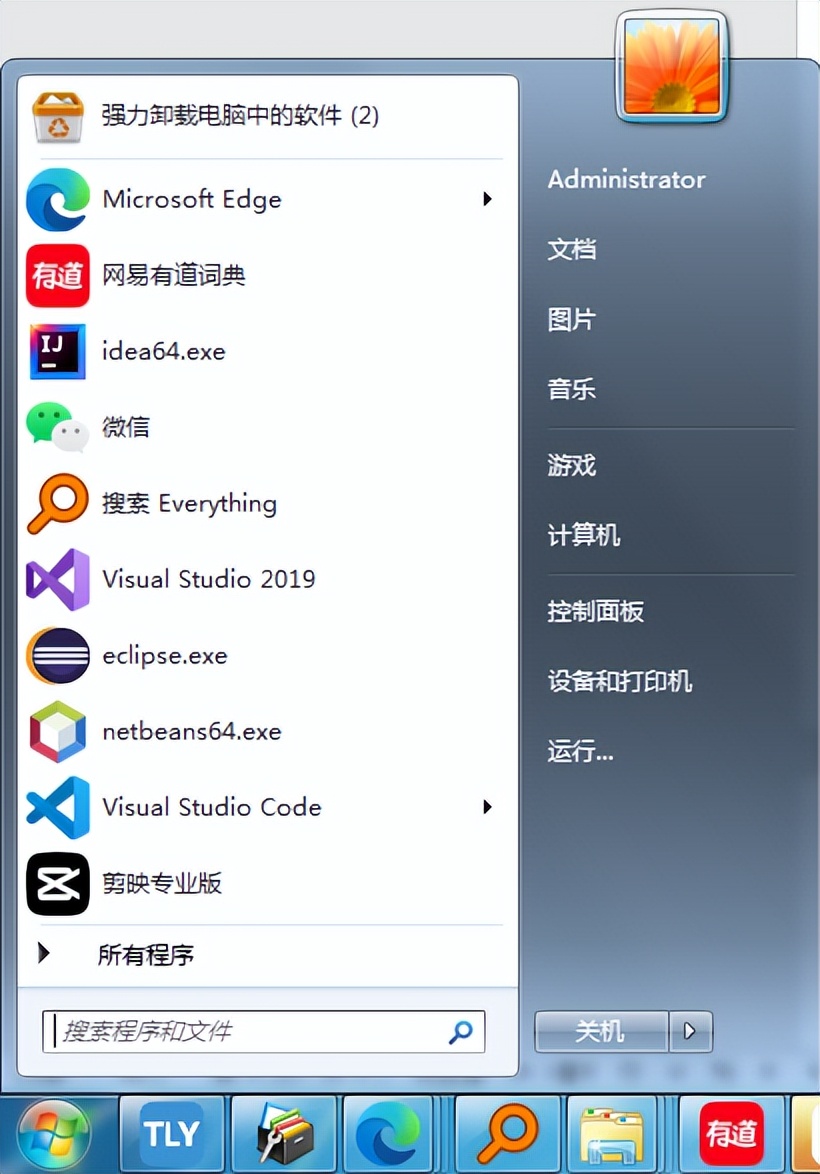
Task: Open 控制面板 (Control Panel)
Action: [595, 611]
